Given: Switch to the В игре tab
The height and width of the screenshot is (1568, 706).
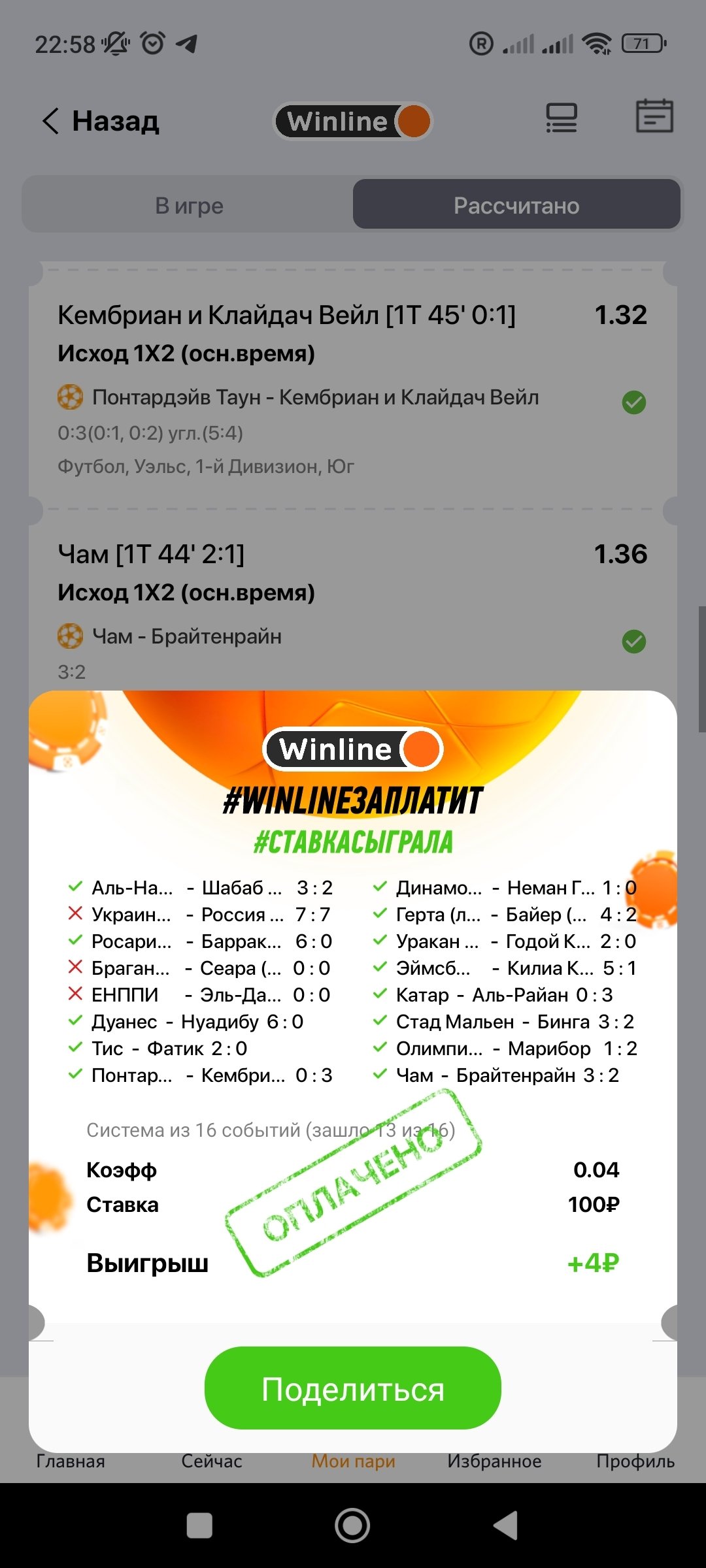Looking at the screenshot, I should [x=190, y=205].
